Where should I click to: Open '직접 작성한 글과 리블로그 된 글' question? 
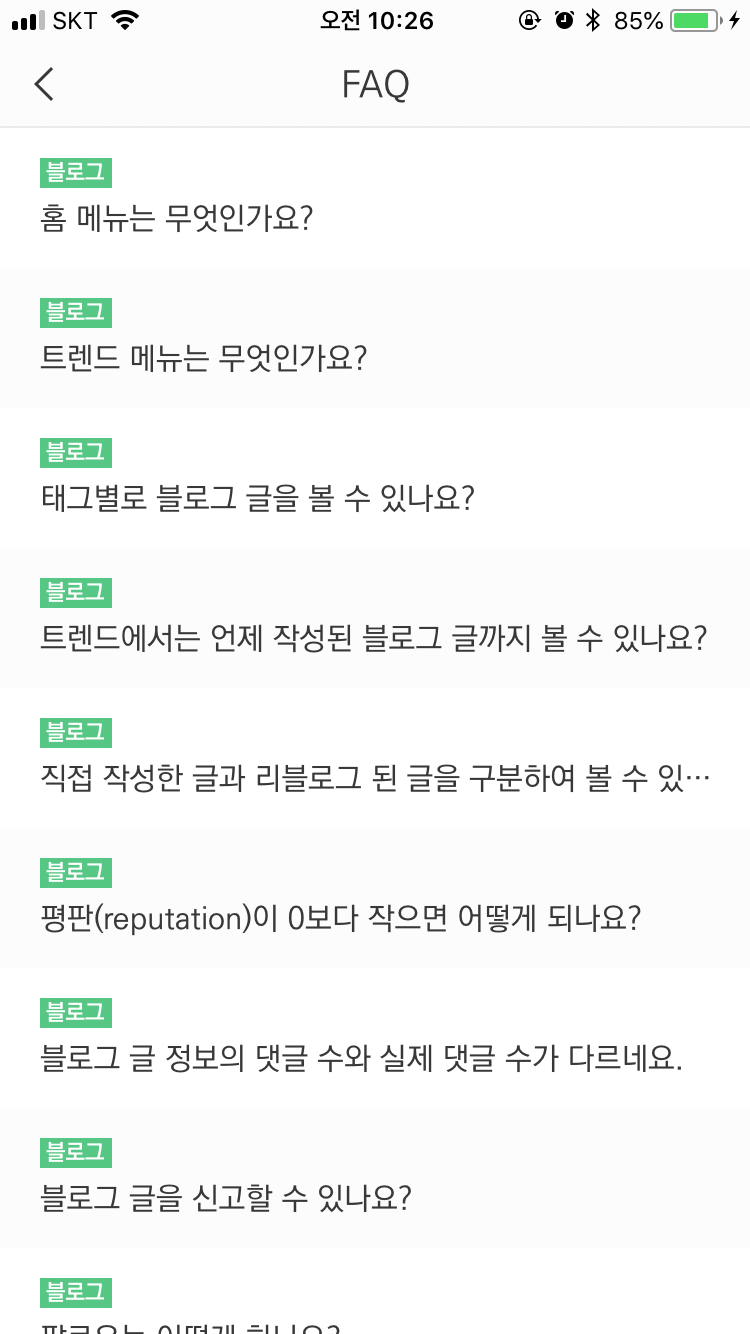tap(375, 758)
